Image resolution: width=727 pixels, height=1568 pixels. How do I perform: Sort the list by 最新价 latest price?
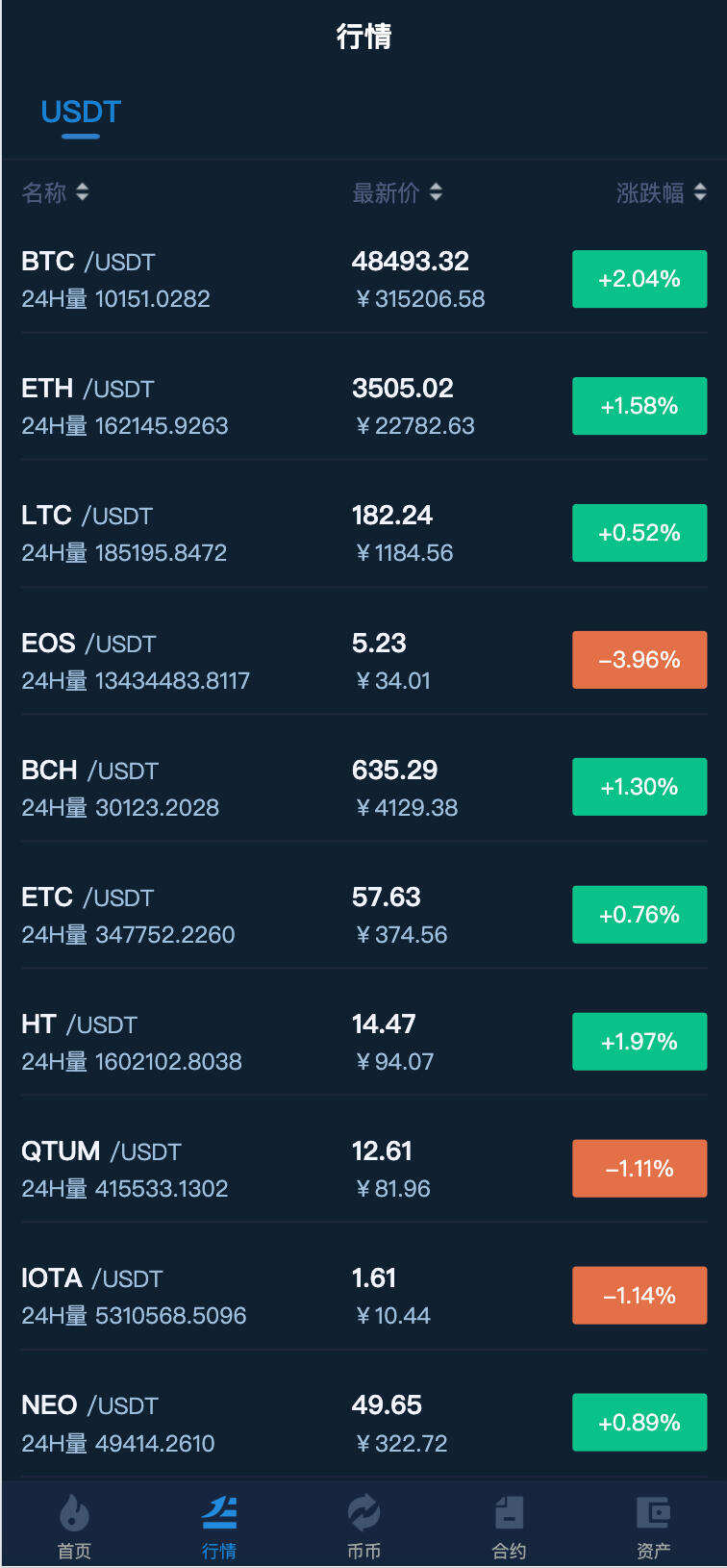399,192
